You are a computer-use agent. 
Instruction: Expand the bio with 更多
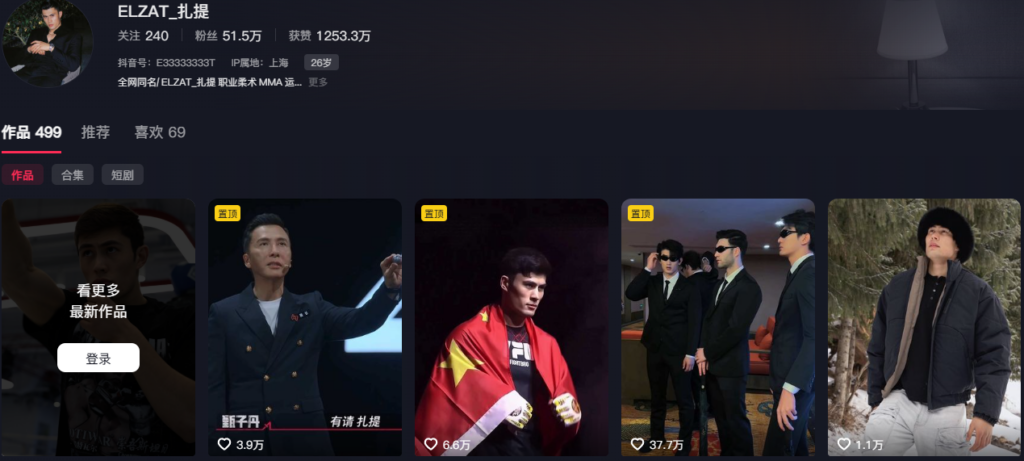[x=317, y=82]
